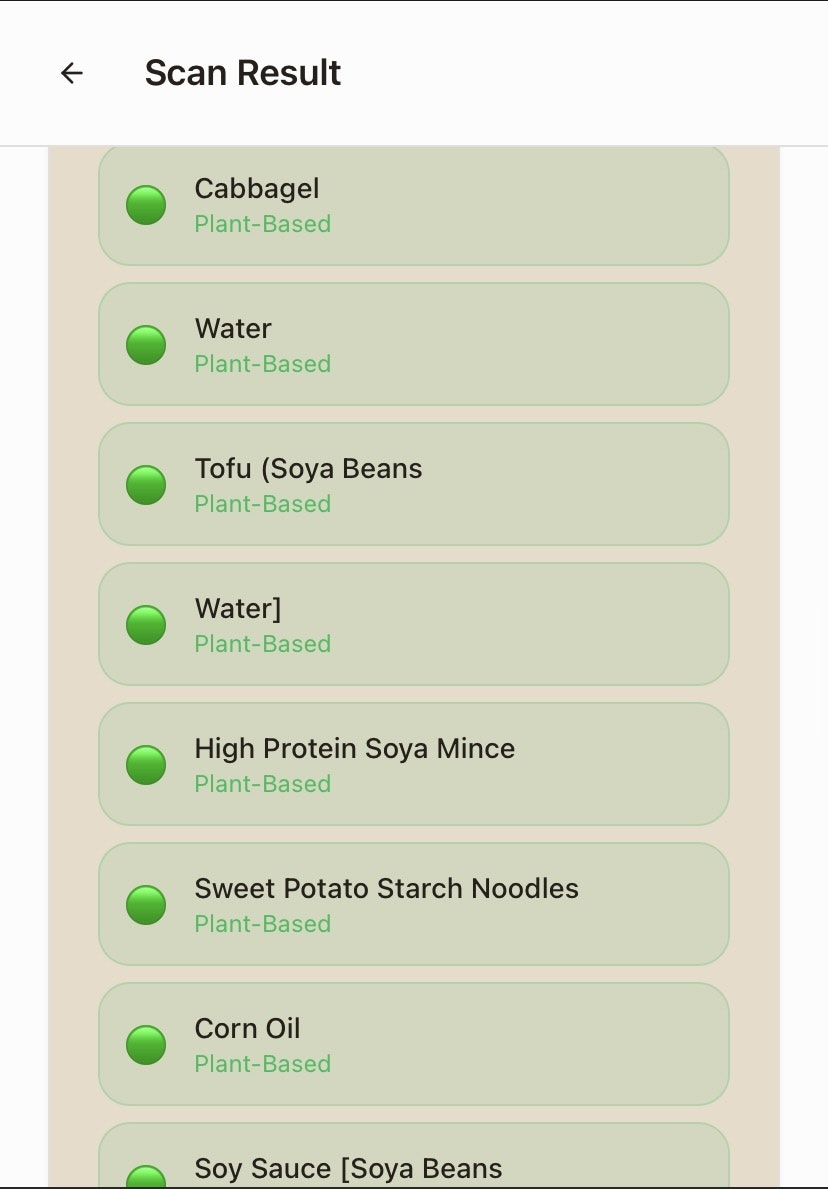Click the green indicator next to Tofu (Soya Beans
The image size is (828, 1189).
(x=146, y=485)
